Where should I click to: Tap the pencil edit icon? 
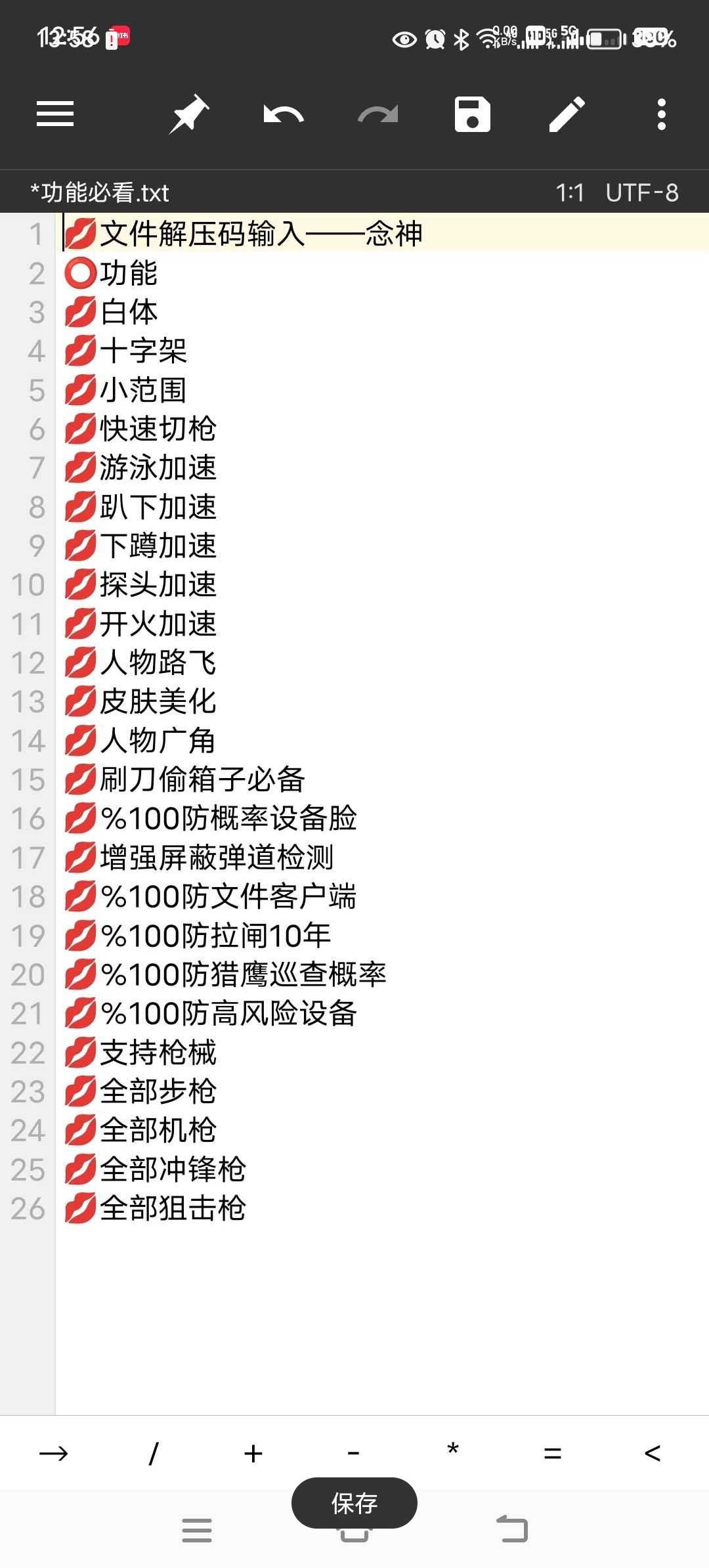567,114
